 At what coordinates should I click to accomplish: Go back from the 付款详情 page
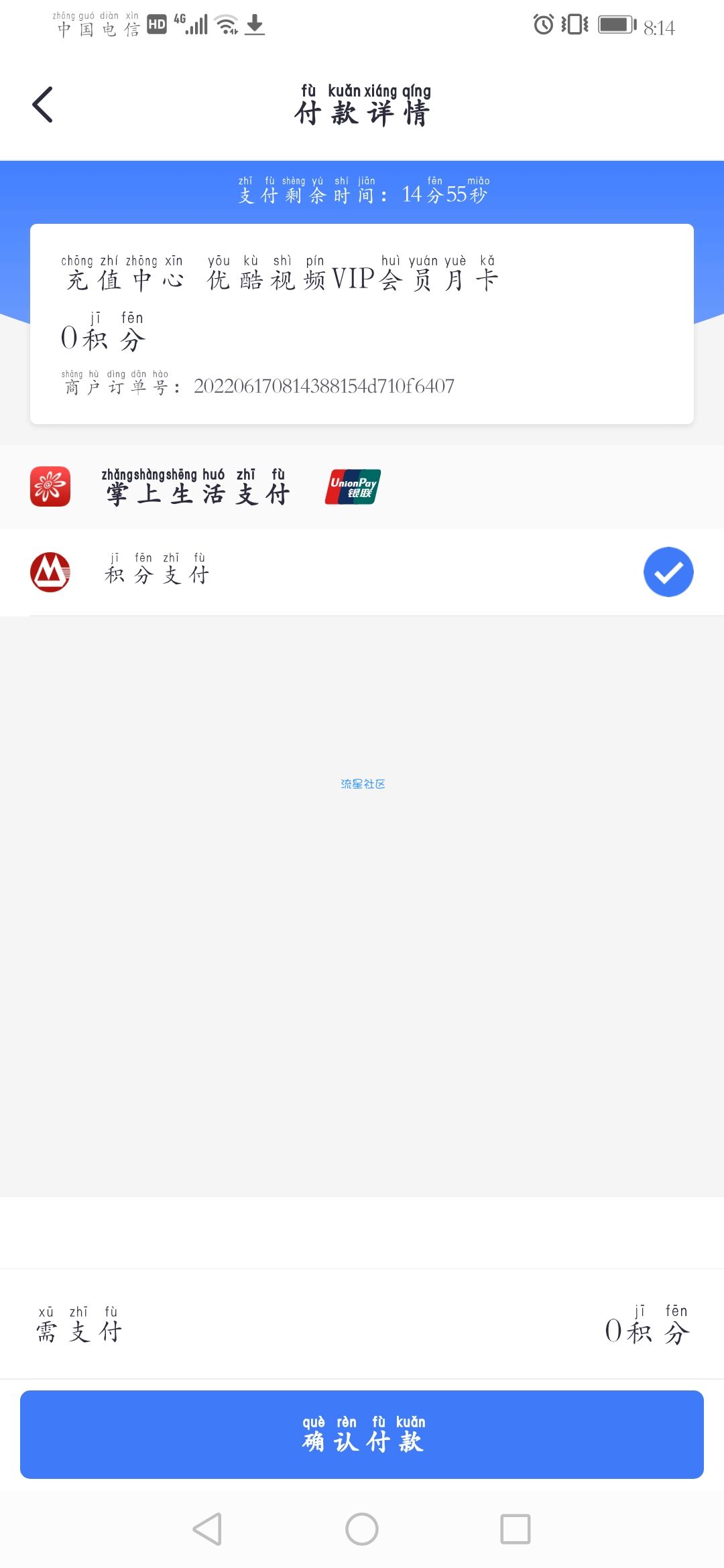(43, 105)
